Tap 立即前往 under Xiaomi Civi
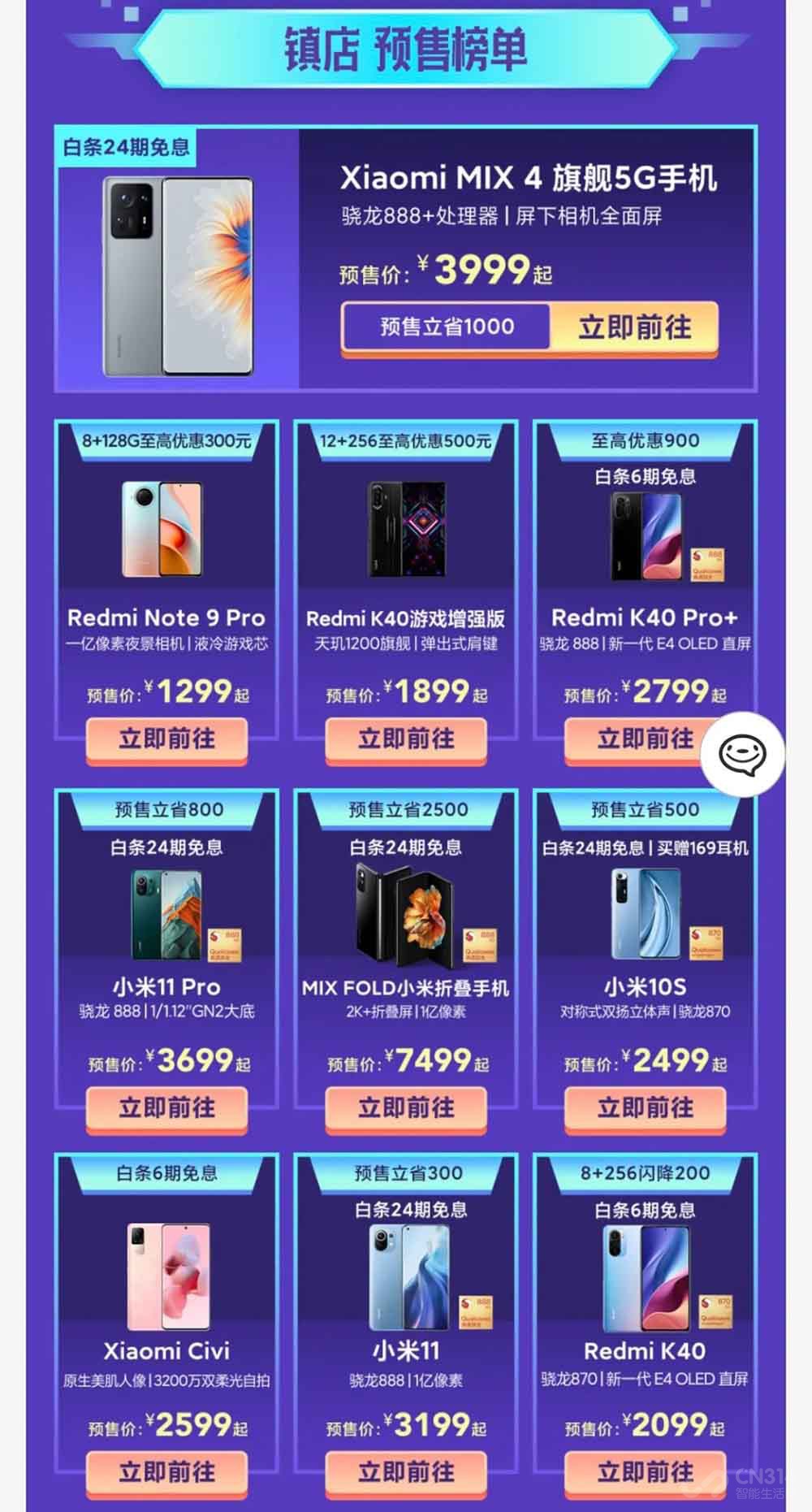 click(166, 1472)
